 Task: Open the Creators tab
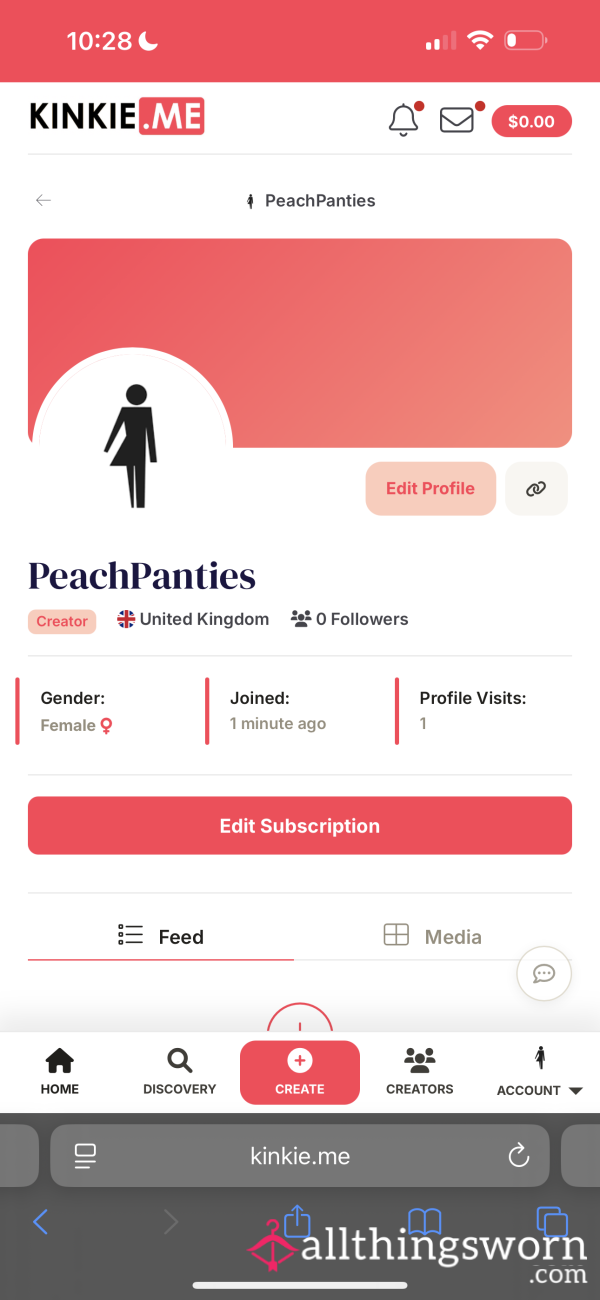(420, 1072)
